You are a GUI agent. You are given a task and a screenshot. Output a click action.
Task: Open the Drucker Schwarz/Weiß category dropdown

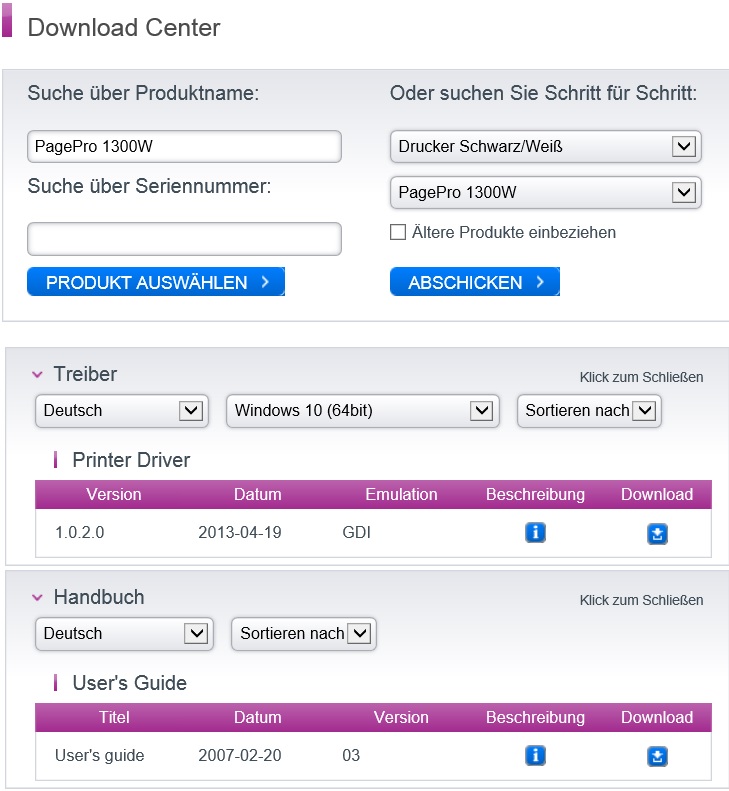coord(545,146)
